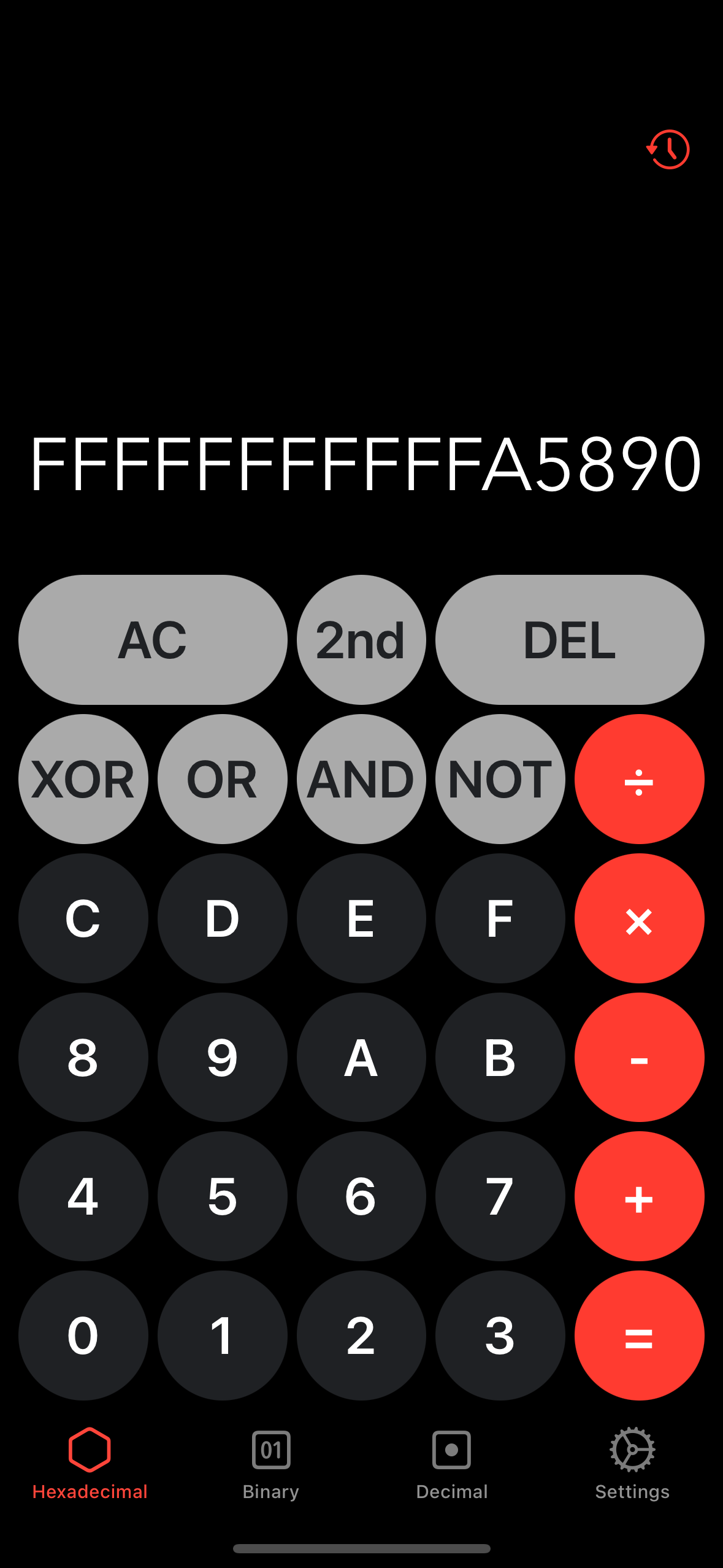Enter digit 0

click(83, 1335)
